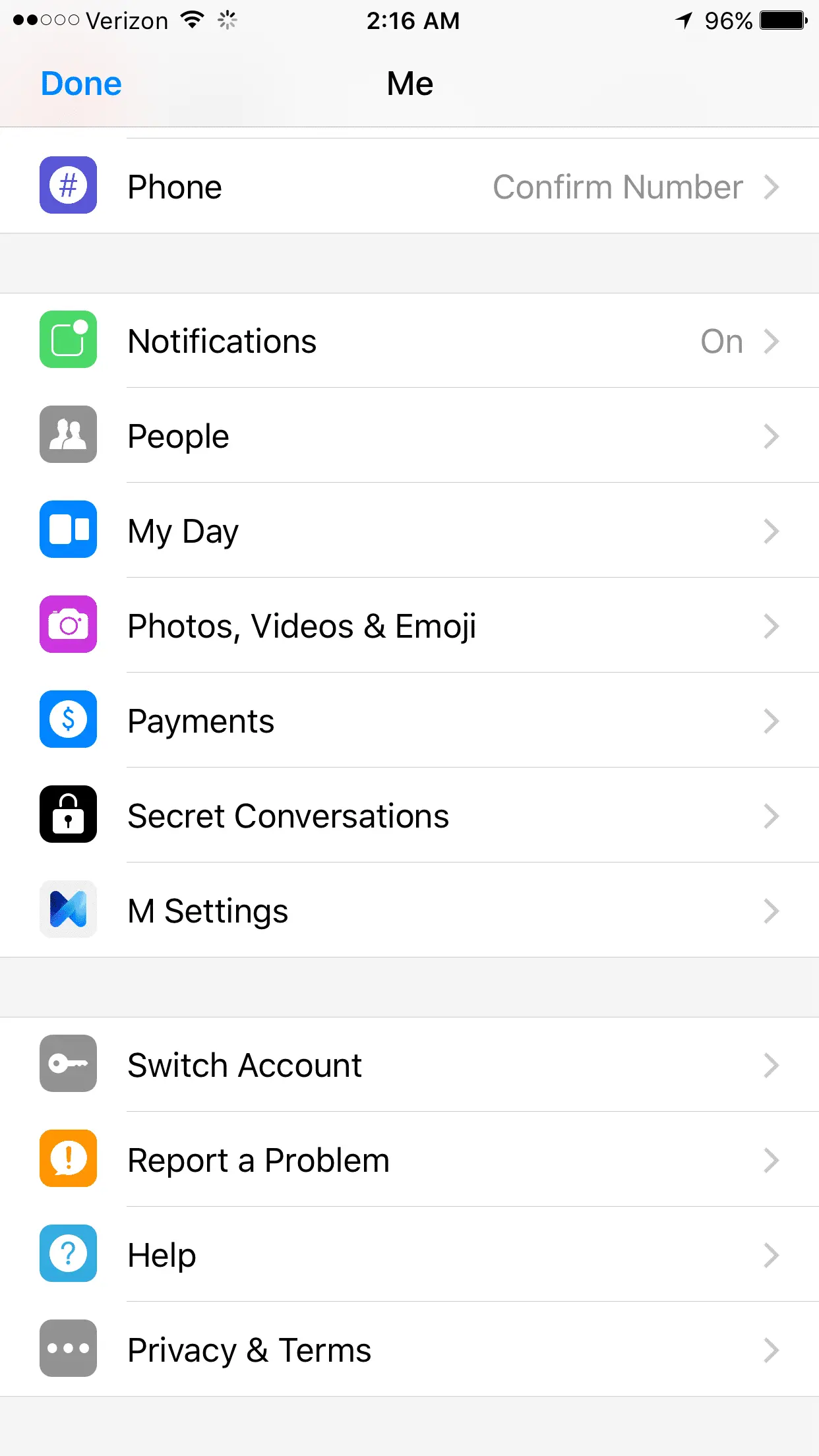Screen dimensions: 819x1456
Task: Select Report a Problem
Action: tap(409, 1160)
